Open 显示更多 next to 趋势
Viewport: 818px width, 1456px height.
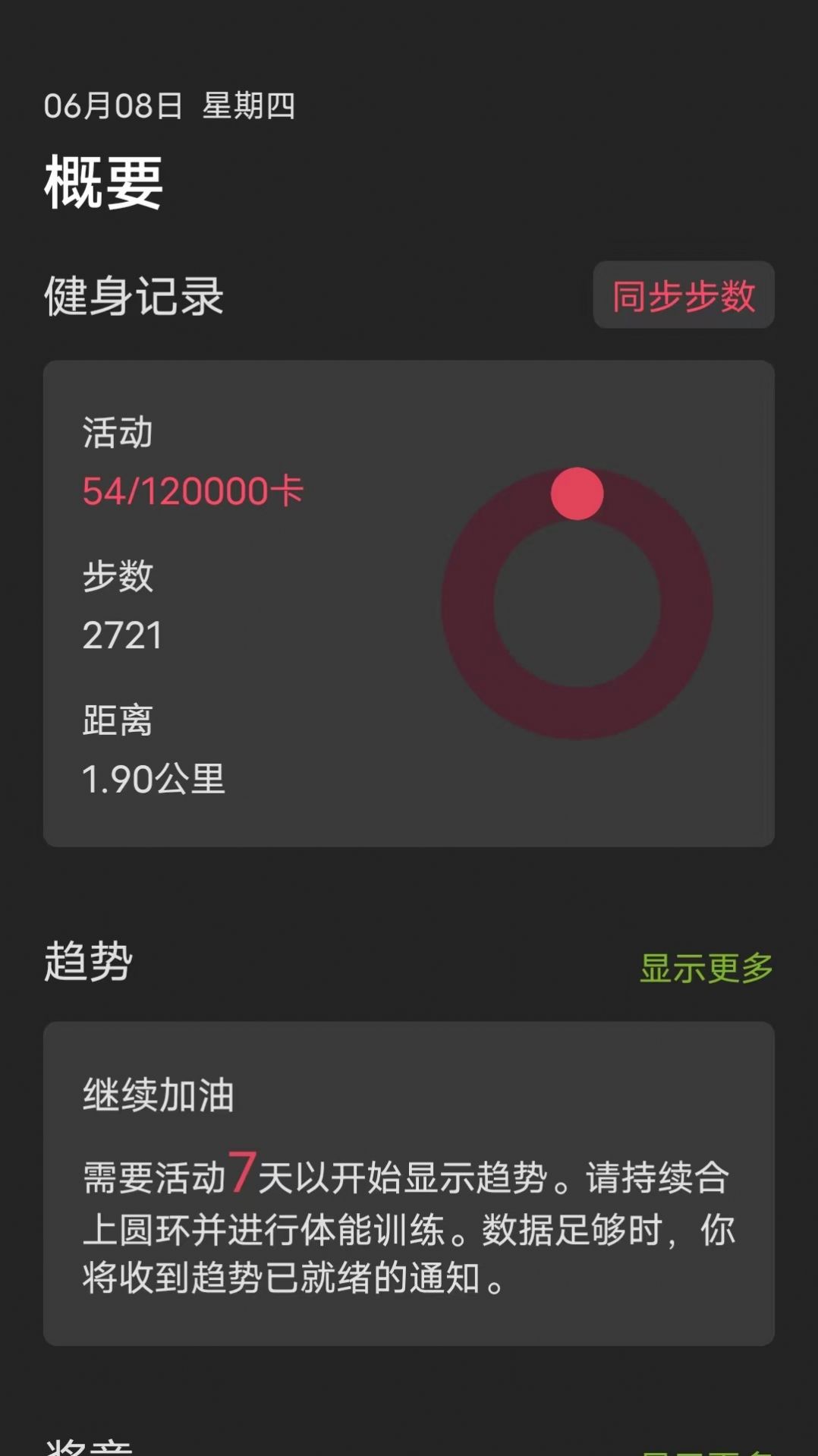pos(707,966)
